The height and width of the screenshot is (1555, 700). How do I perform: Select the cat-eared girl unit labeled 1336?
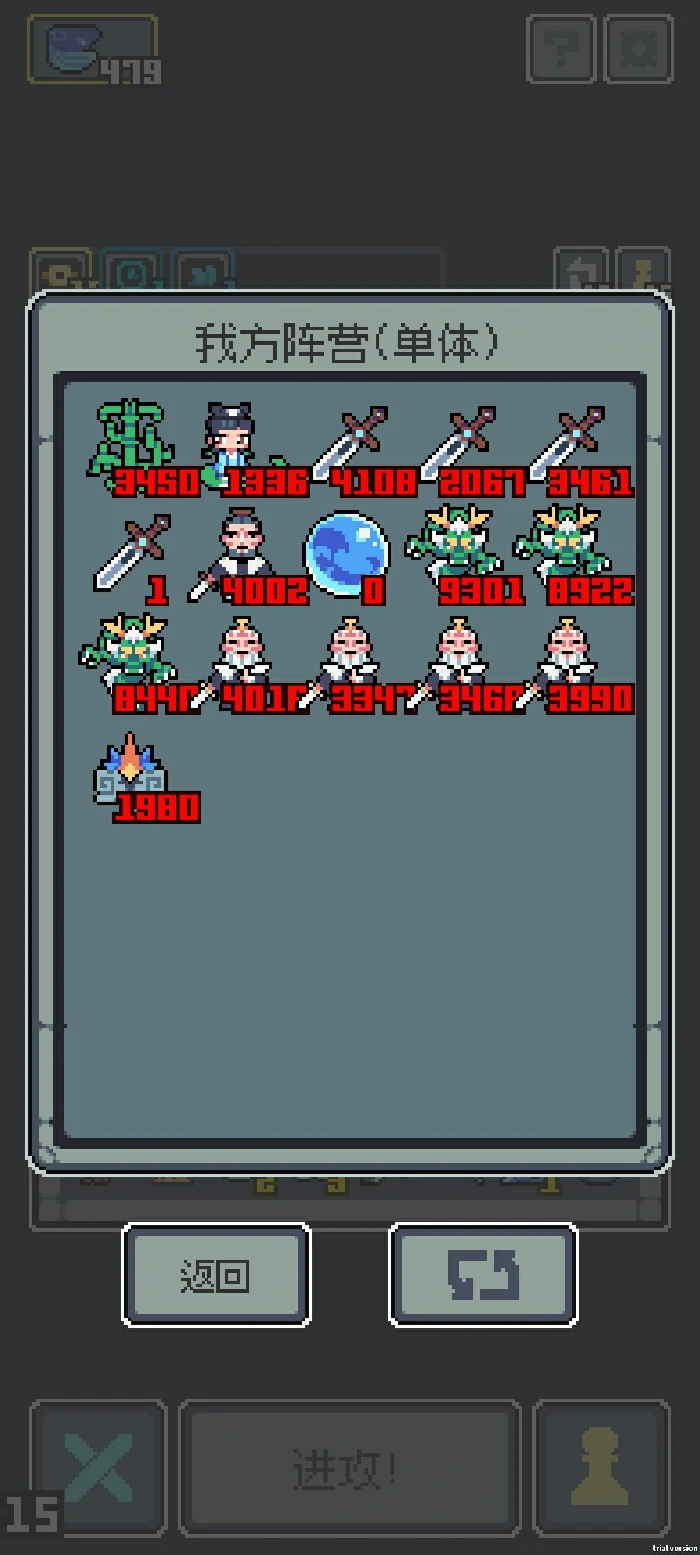click(240, 445)
